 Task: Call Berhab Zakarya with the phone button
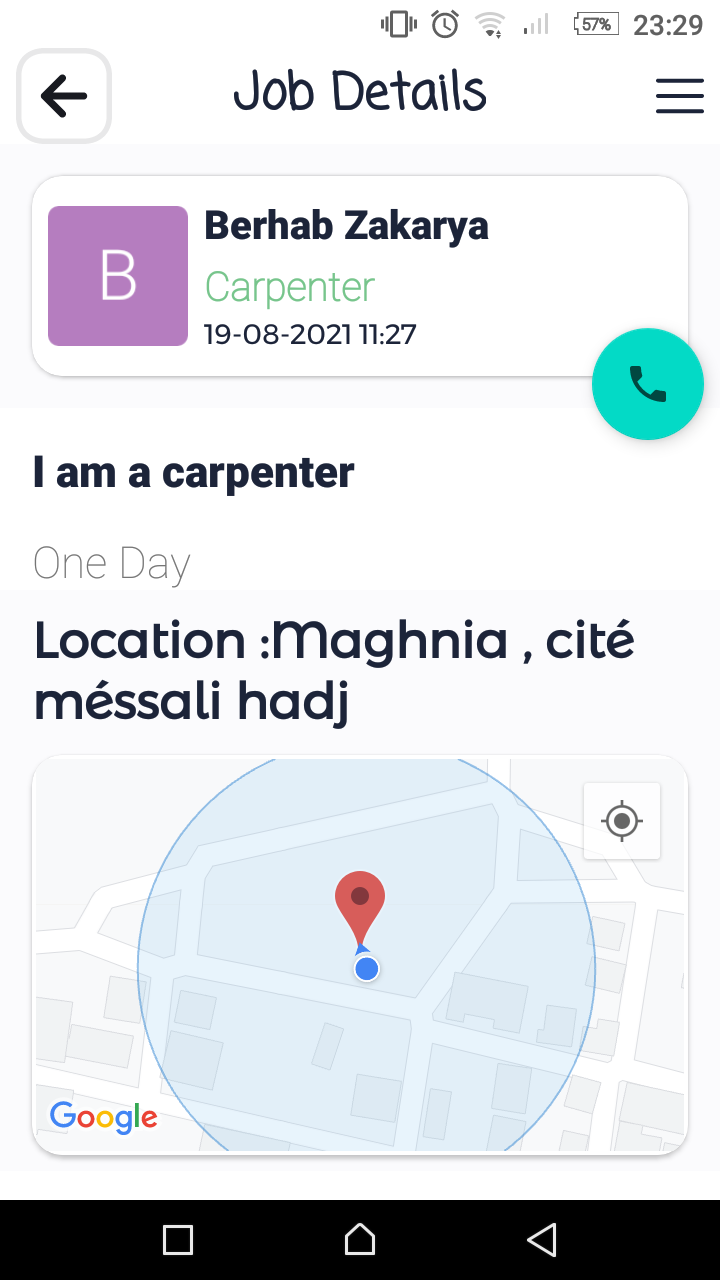tap(648, 384)
